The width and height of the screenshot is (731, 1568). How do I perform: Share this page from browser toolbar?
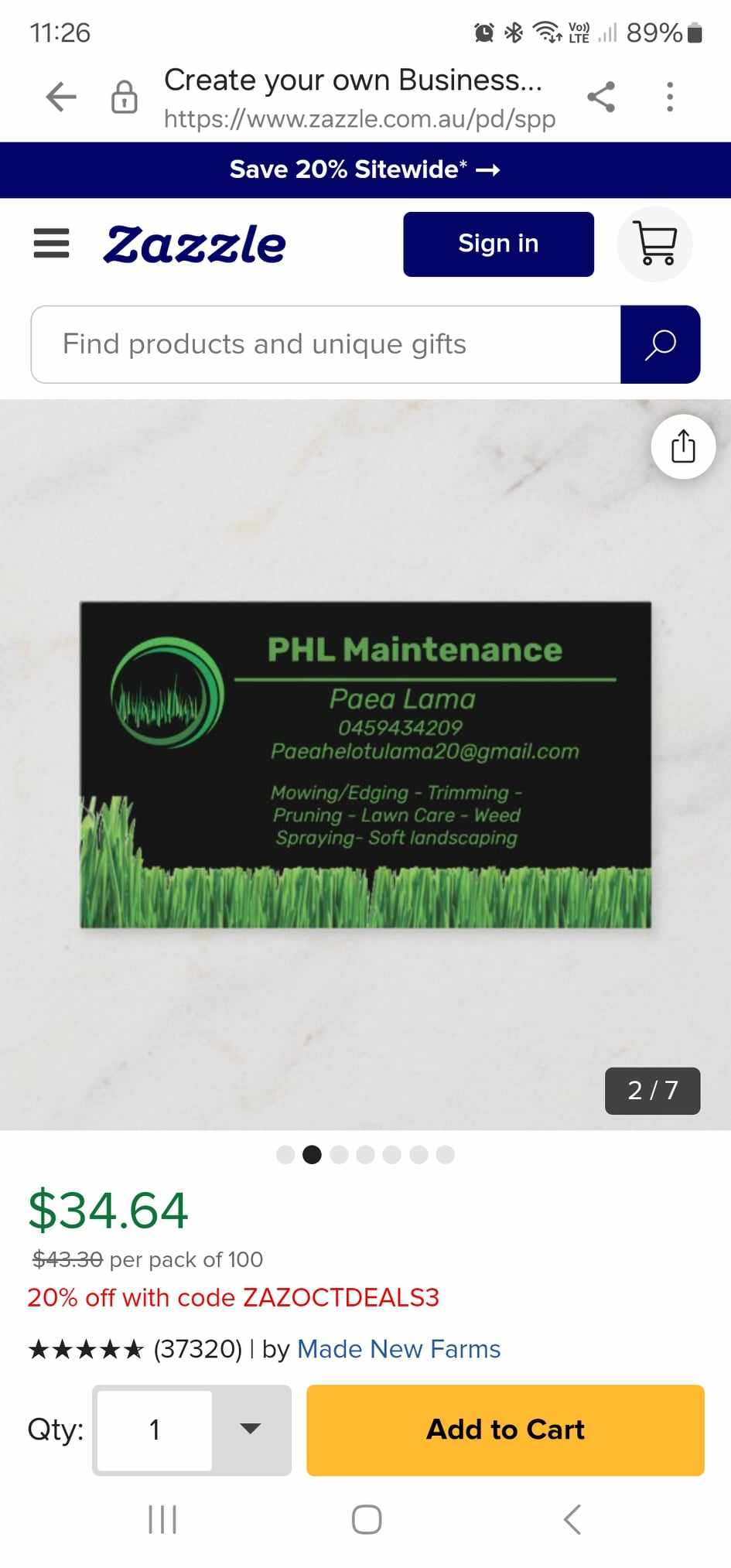[x=601, y=97]
